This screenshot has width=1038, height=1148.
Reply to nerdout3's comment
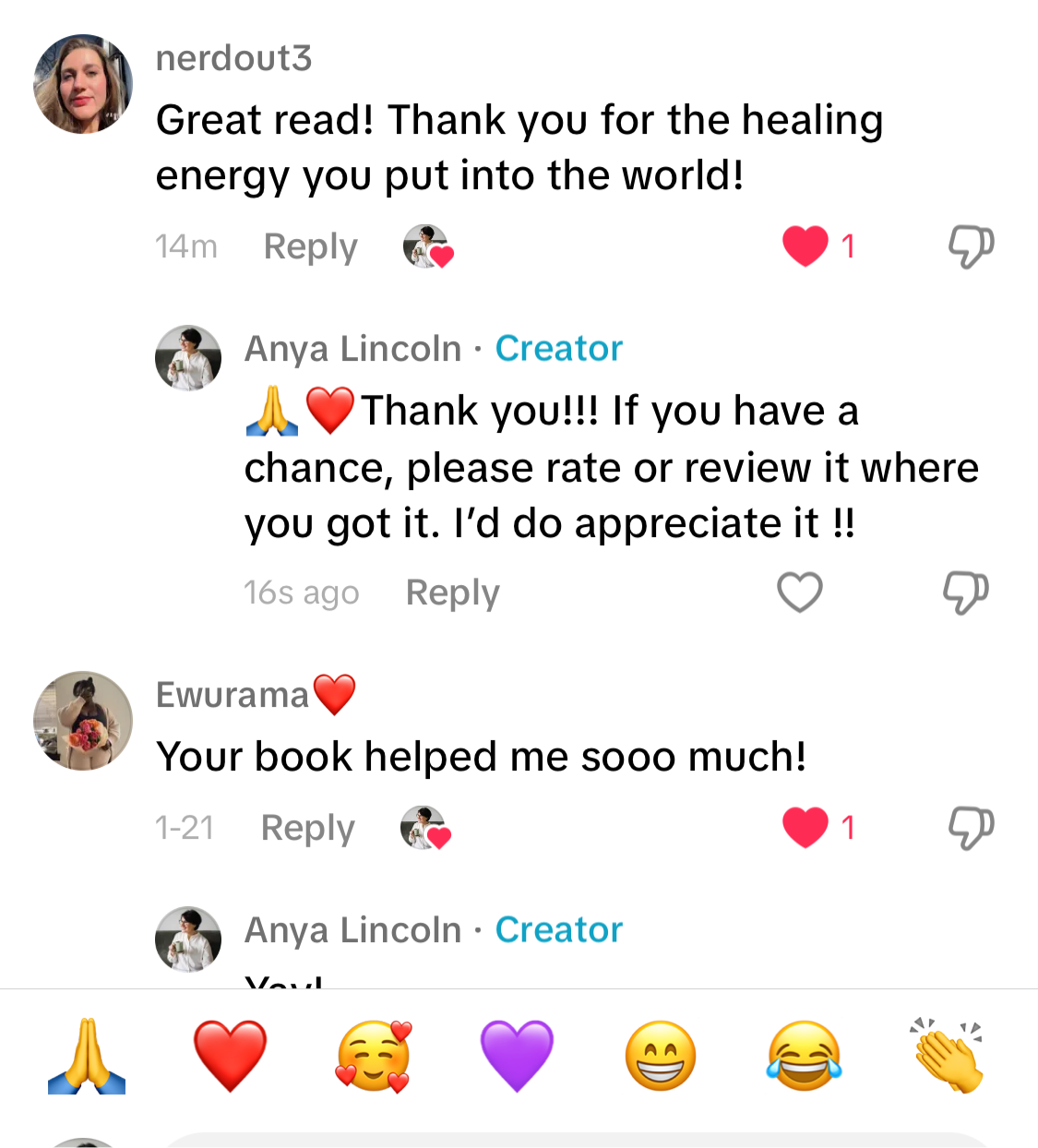(310, 246)
